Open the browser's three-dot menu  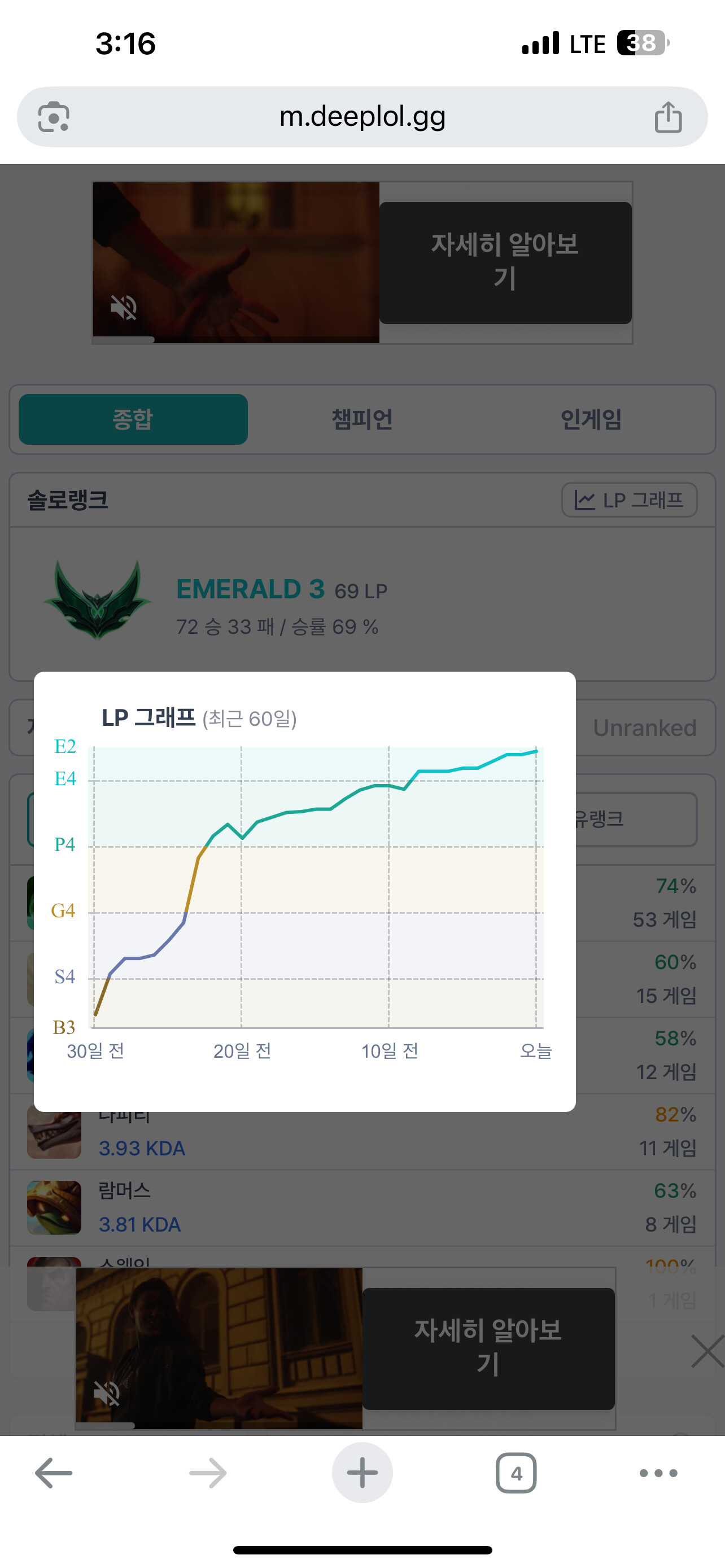tap(658, 1473)
